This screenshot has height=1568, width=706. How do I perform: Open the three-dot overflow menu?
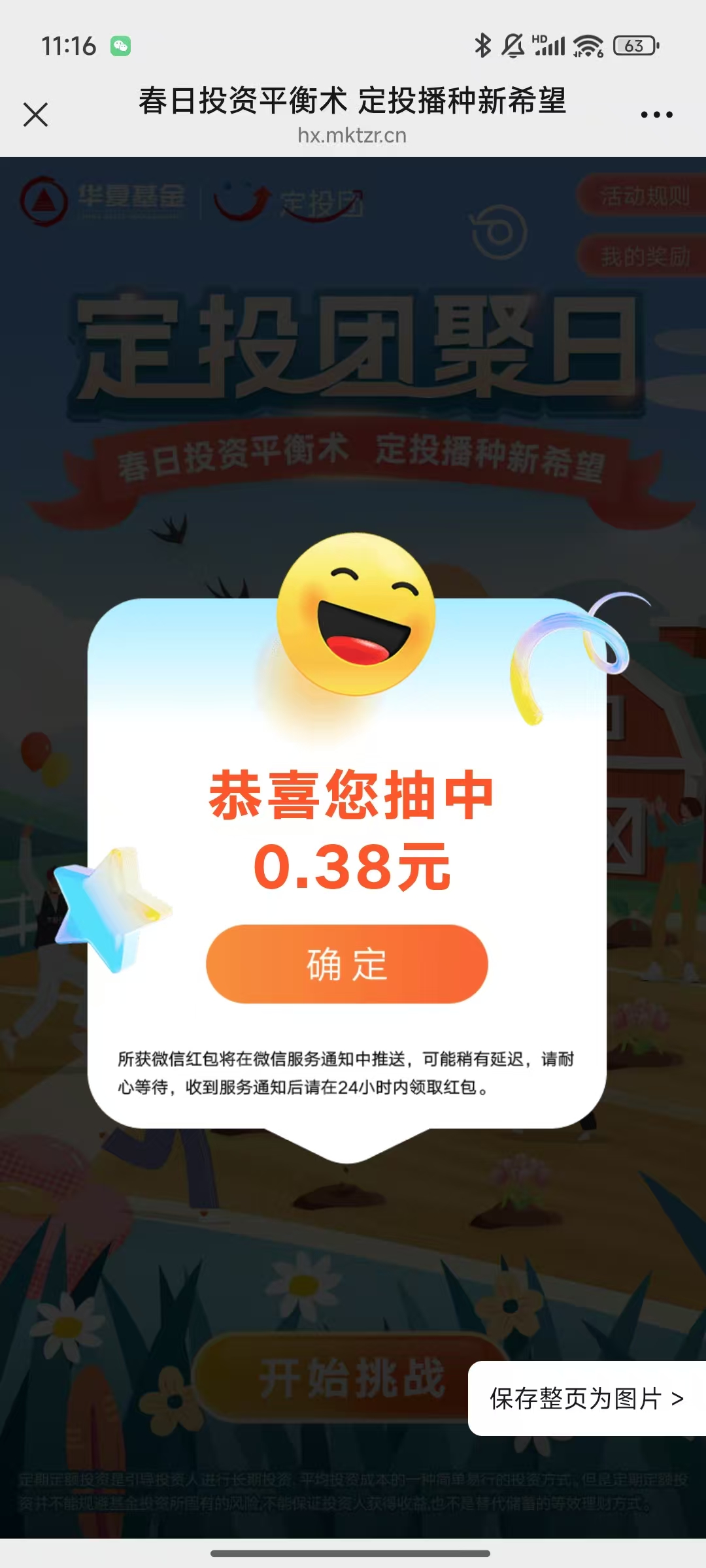click(x=656, y=115)
